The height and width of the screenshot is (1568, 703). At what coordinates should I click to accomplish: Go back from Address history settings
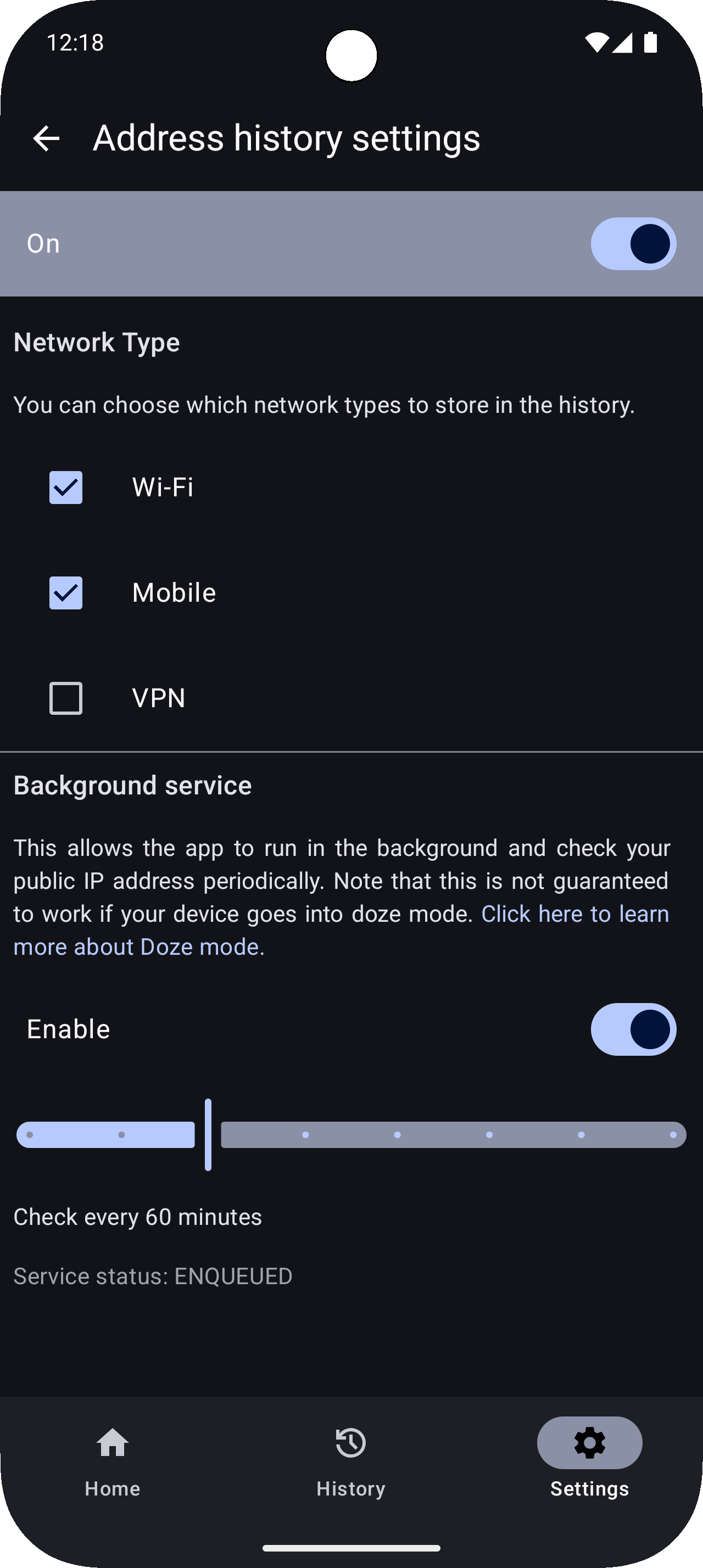click(x=46, y=138)
